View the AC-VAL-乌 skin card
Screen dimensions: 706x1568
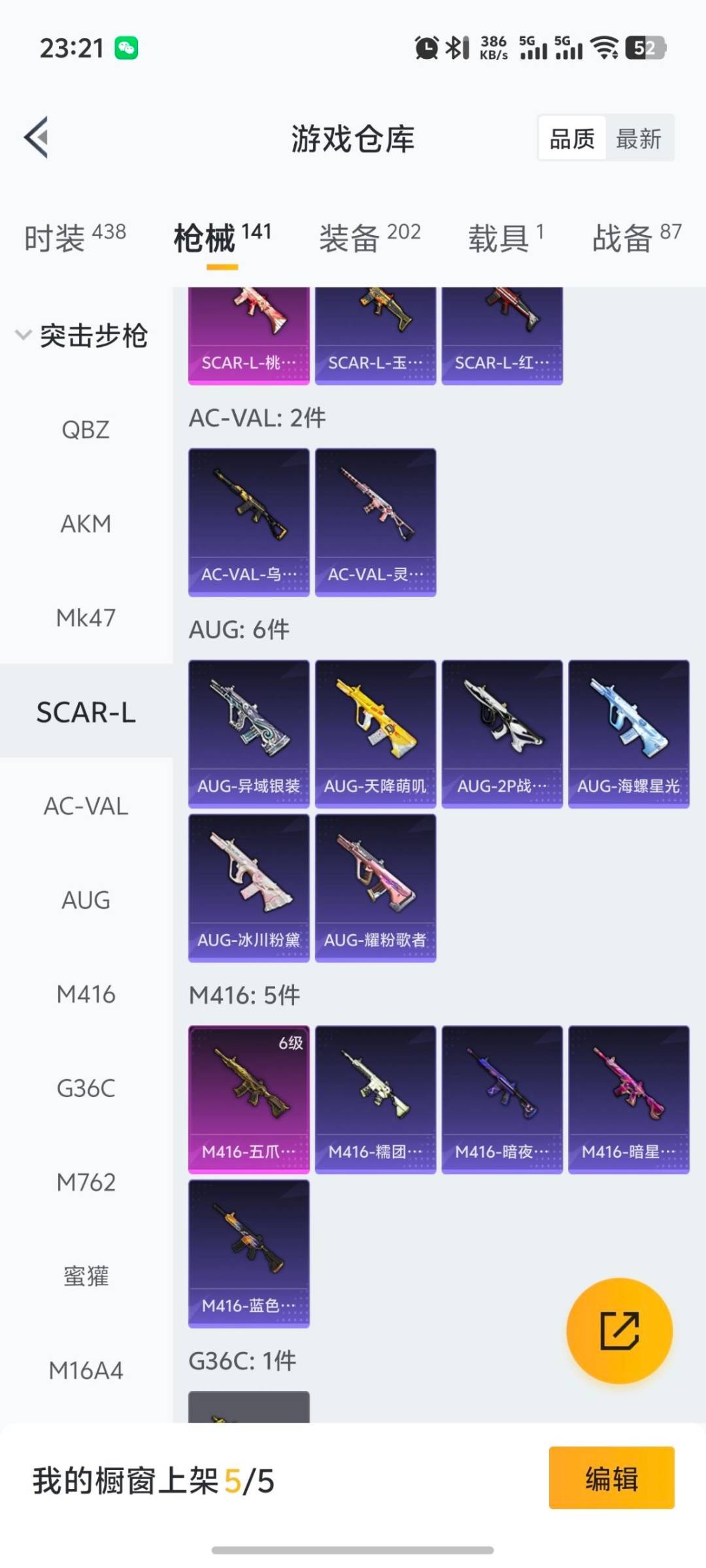(248, 522)
